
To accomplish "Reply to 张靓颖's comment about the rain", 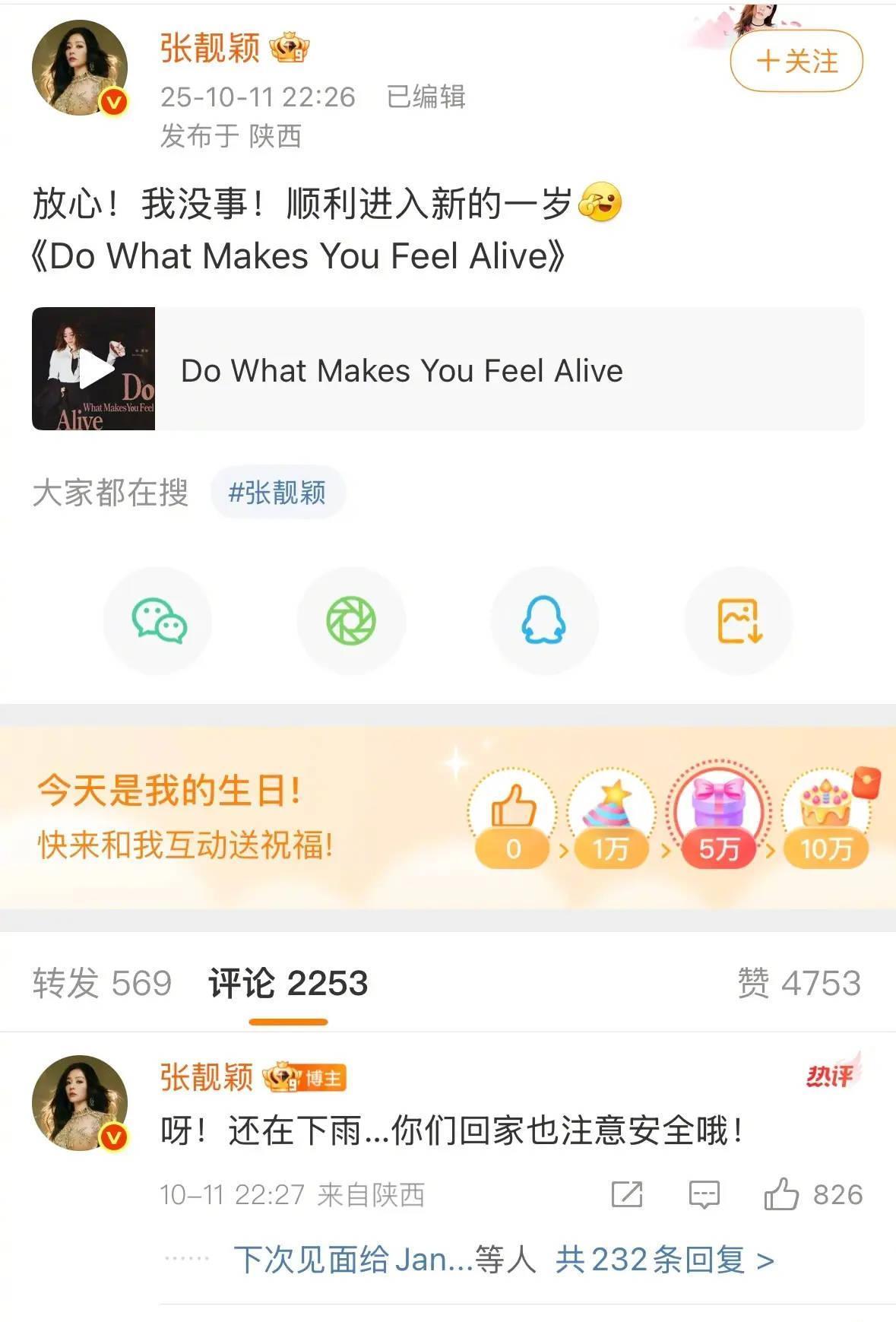I will [704, 1194].
